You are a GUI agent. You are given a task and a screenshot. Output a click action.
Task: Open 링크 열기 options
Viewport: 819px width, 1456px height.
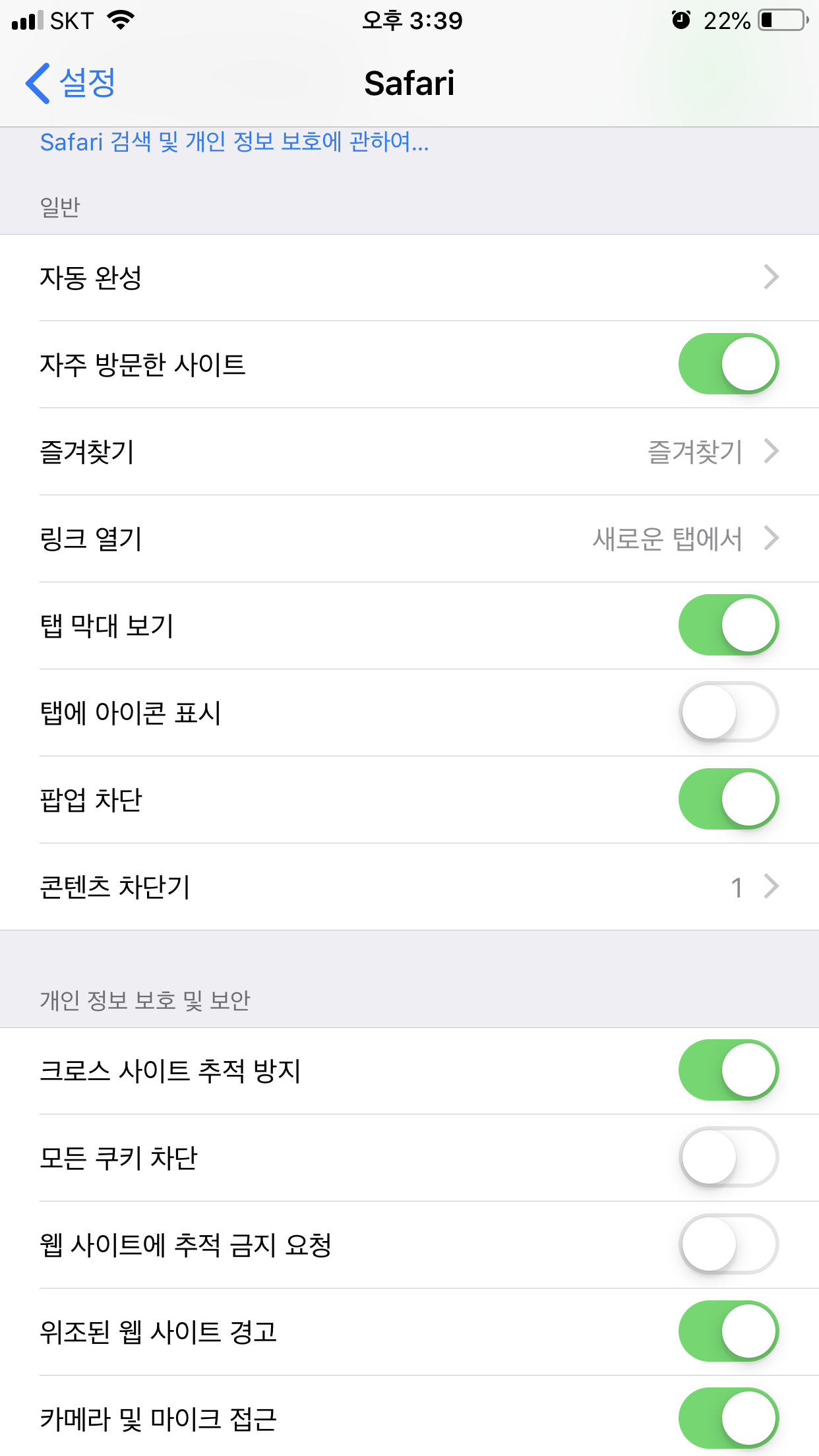[409, 539]
